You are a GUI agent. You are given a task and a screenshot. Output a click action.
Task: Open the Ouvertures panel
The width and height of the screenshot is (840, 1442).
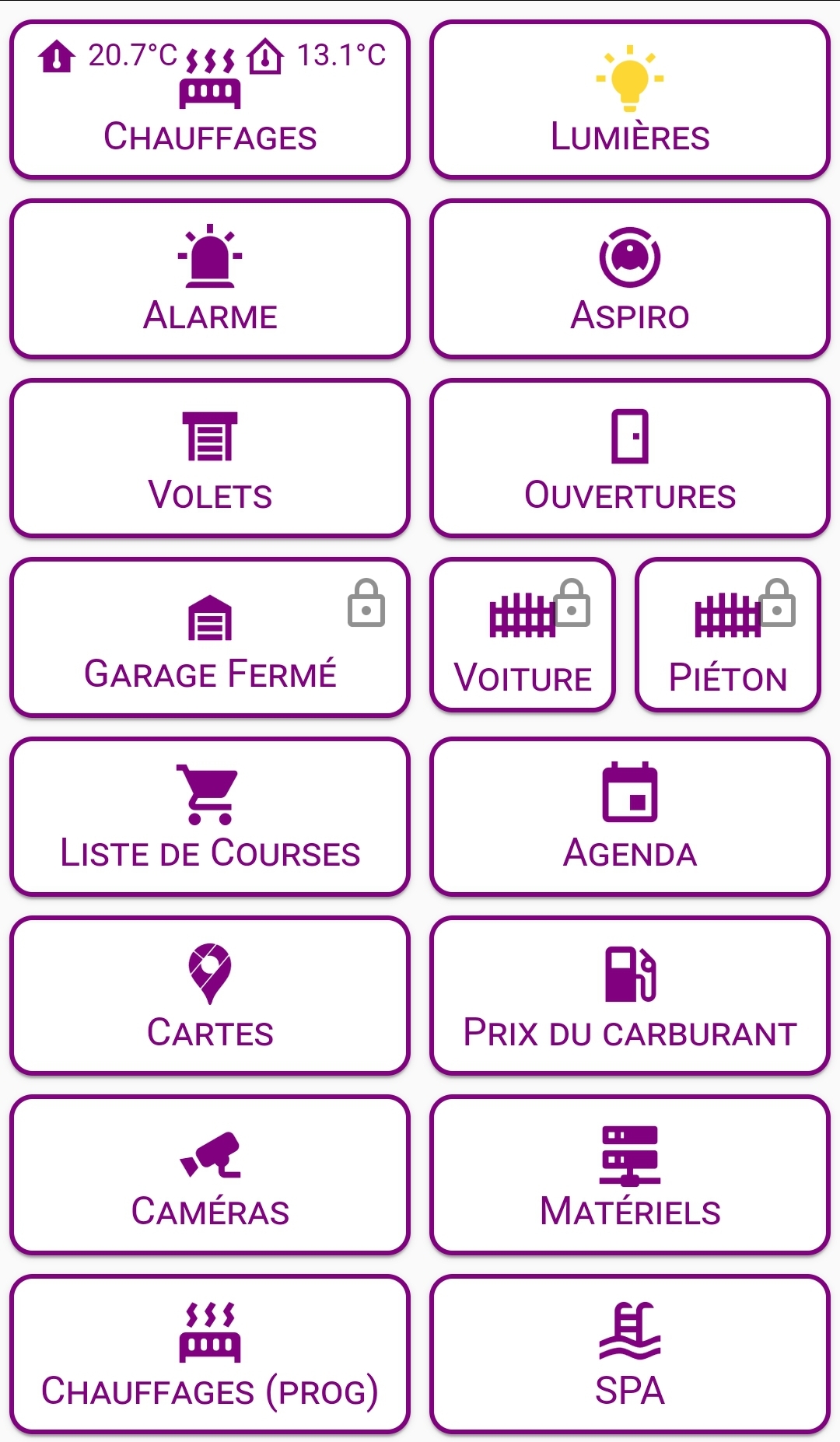click(x=630, y=458)
